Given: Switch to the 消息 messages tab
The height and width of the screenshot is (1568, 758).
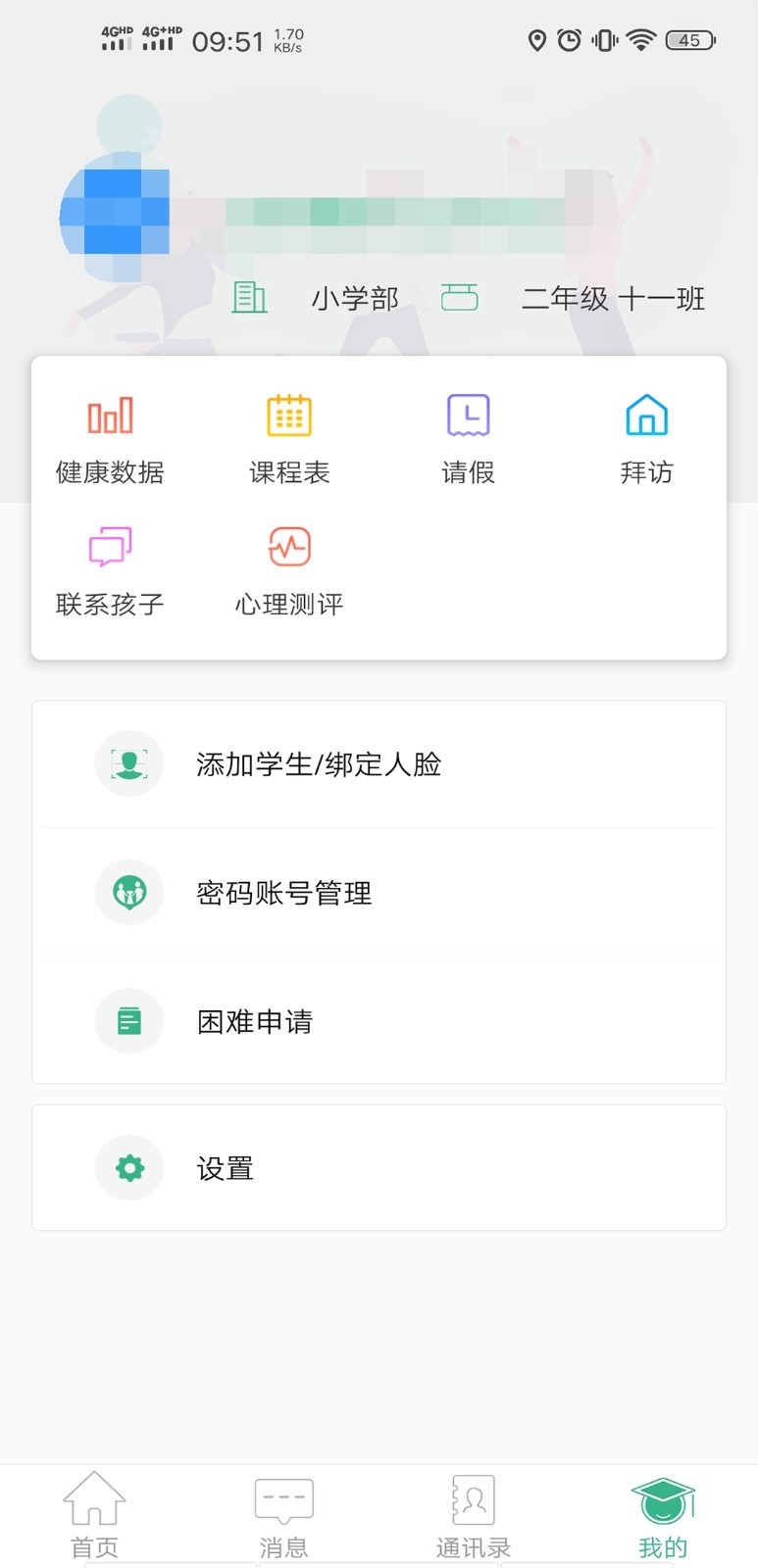Looking at the screenshot, I should coord(283,1515).
